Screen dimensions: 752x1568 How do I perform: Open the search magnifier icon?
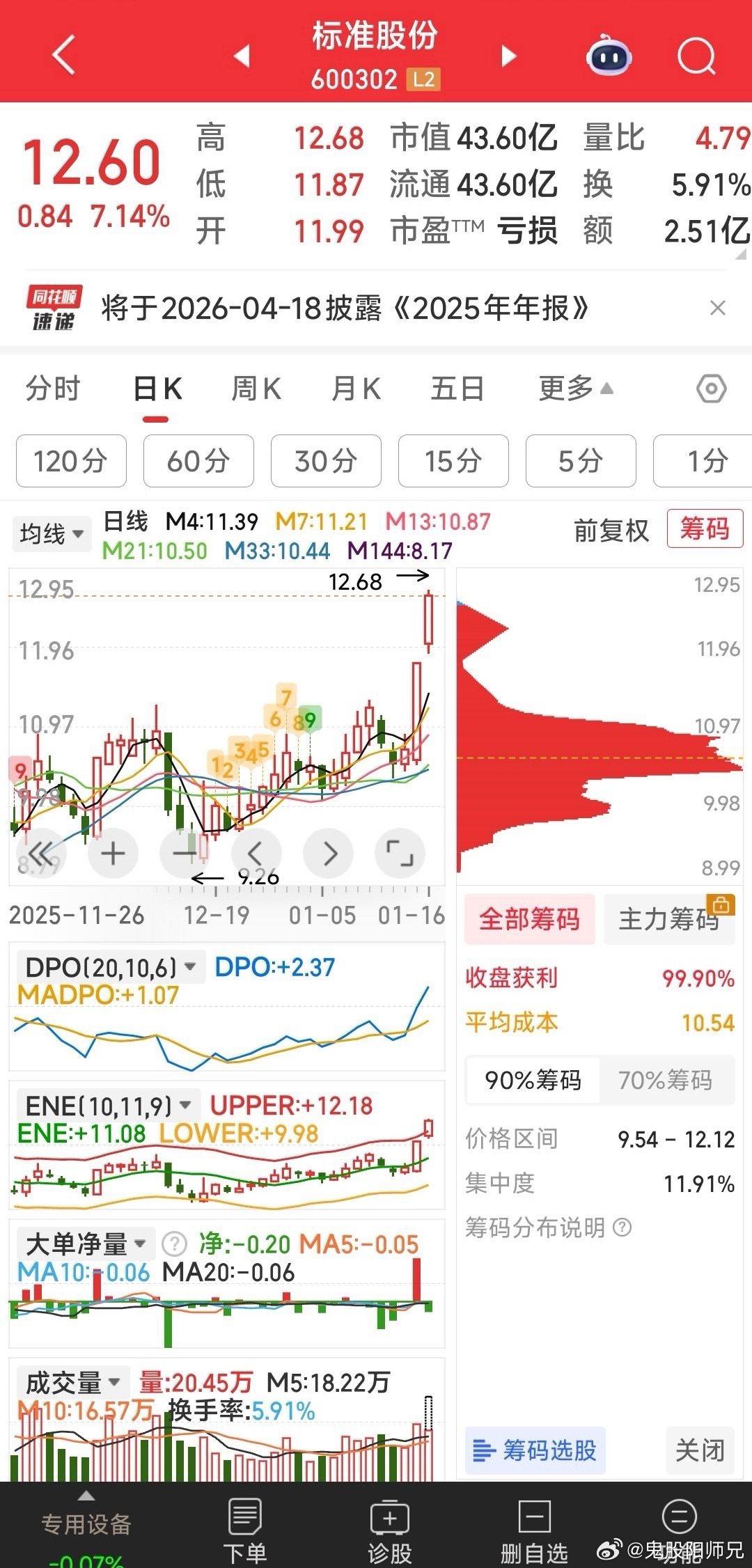click(696, 56)
